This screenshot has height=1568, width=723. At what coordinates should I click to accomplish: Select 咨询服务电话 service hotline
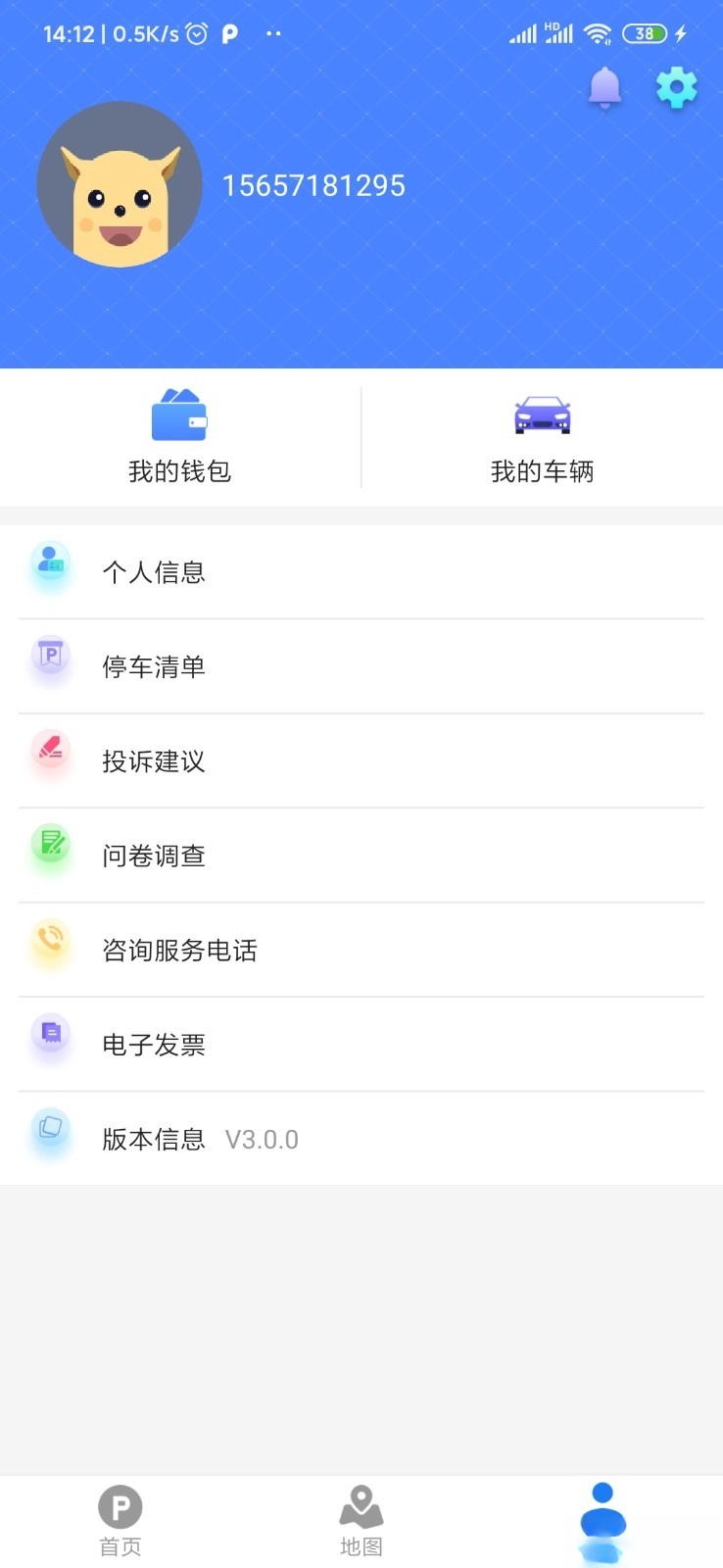pyautogui.click(x=361, y=950)
